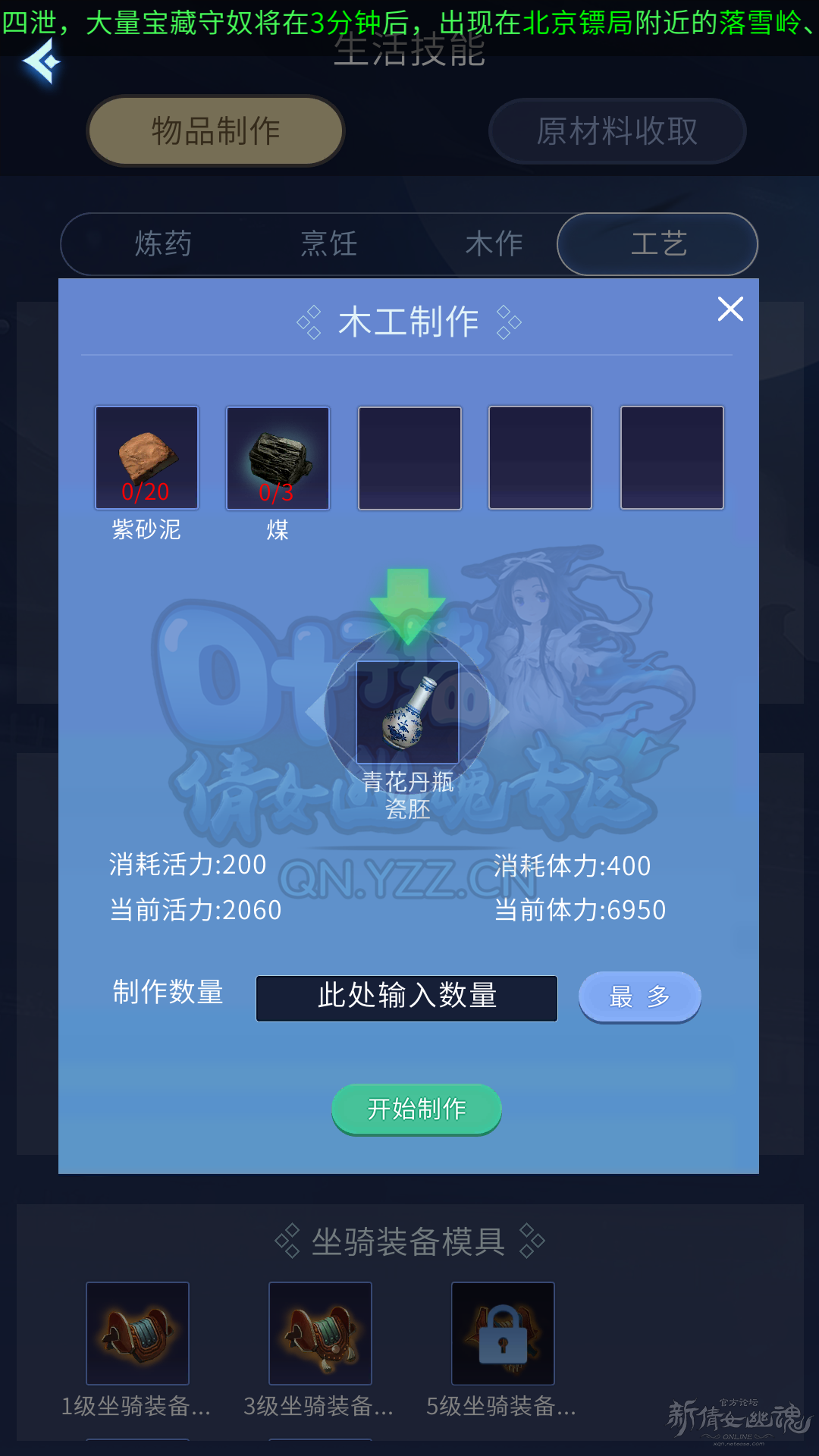
Task: Select the 工艺 skill tab
Action: click(658, 243)
